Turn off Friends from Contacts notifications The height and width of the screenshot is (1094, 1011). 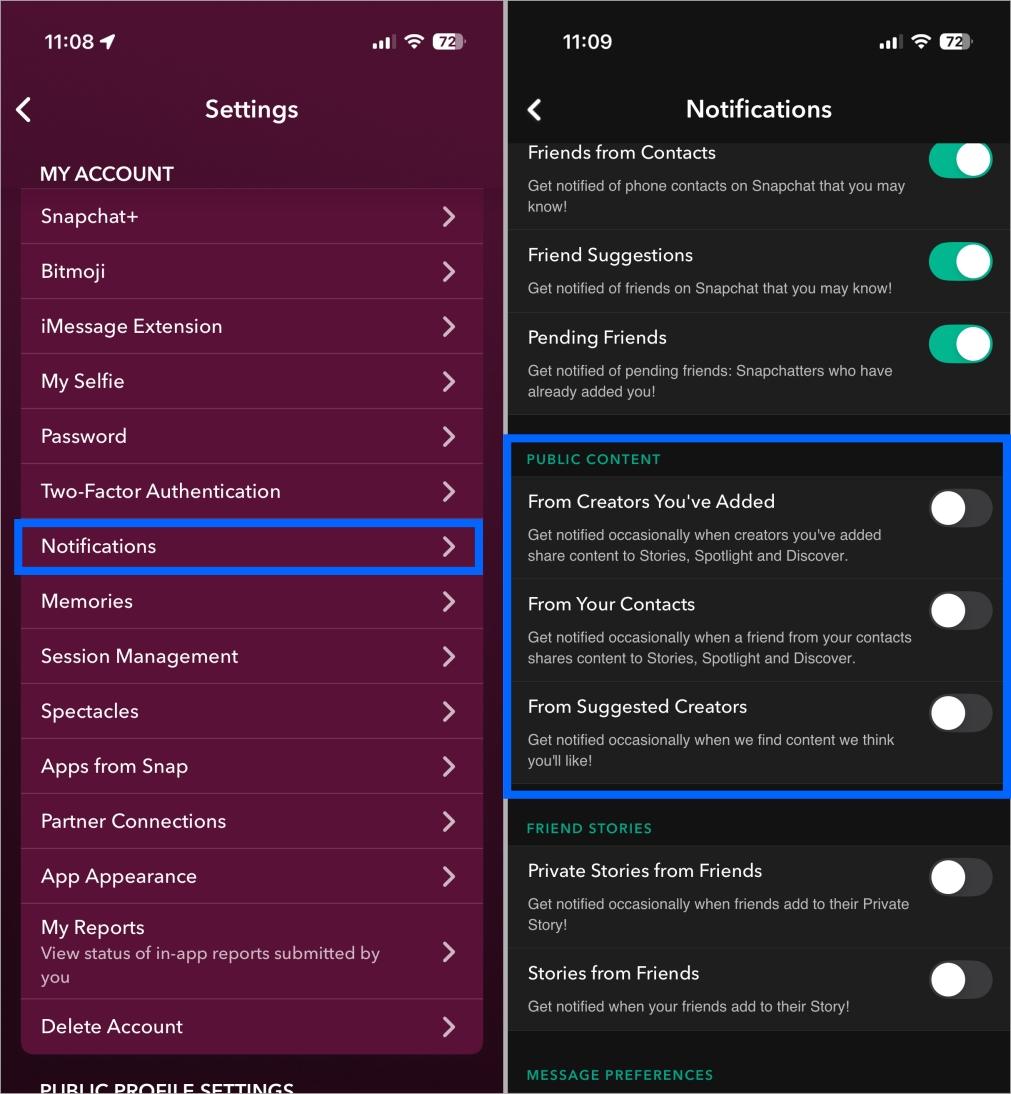(x=960, y=159)
